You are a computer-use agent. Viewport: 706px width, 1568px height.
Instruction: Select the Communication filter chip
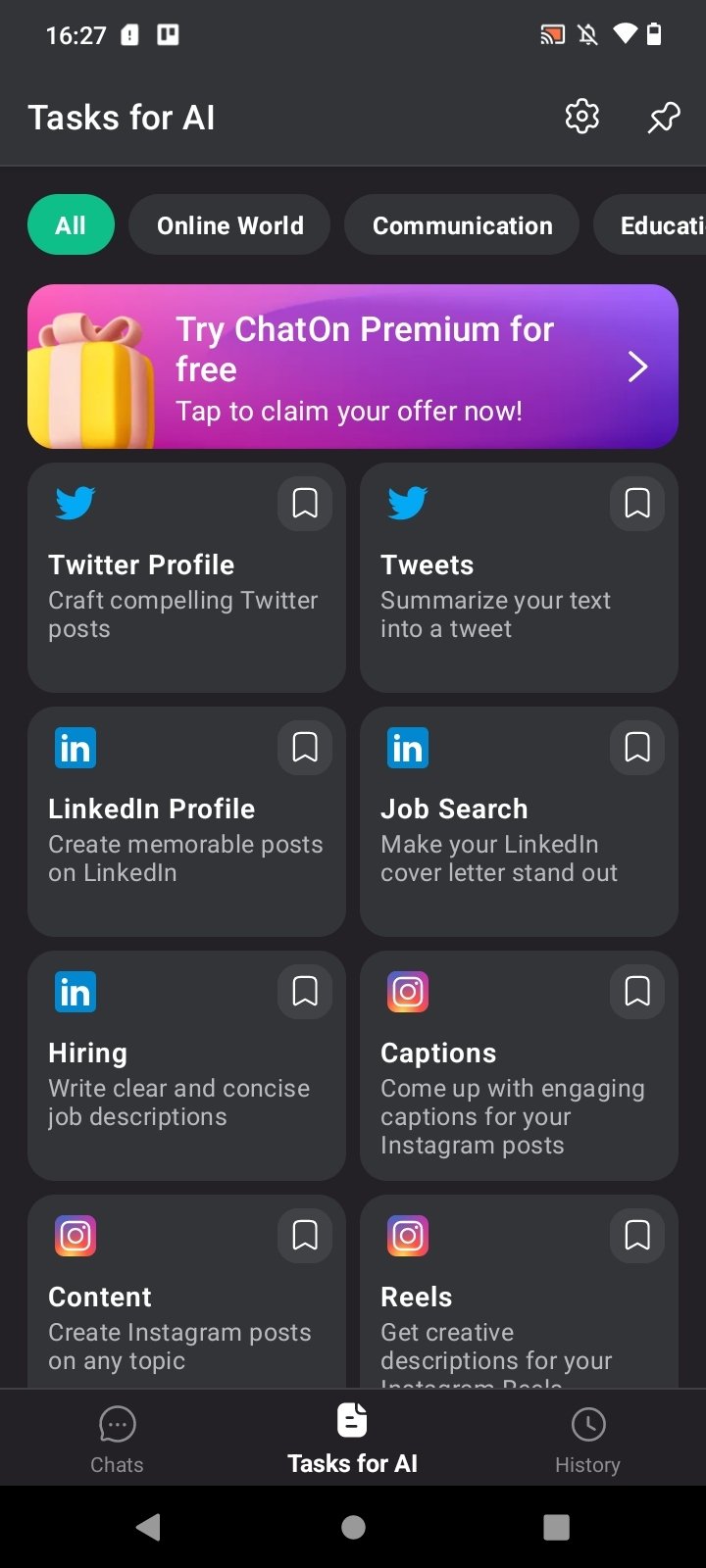pyautogui.click(x=463, y=225)
